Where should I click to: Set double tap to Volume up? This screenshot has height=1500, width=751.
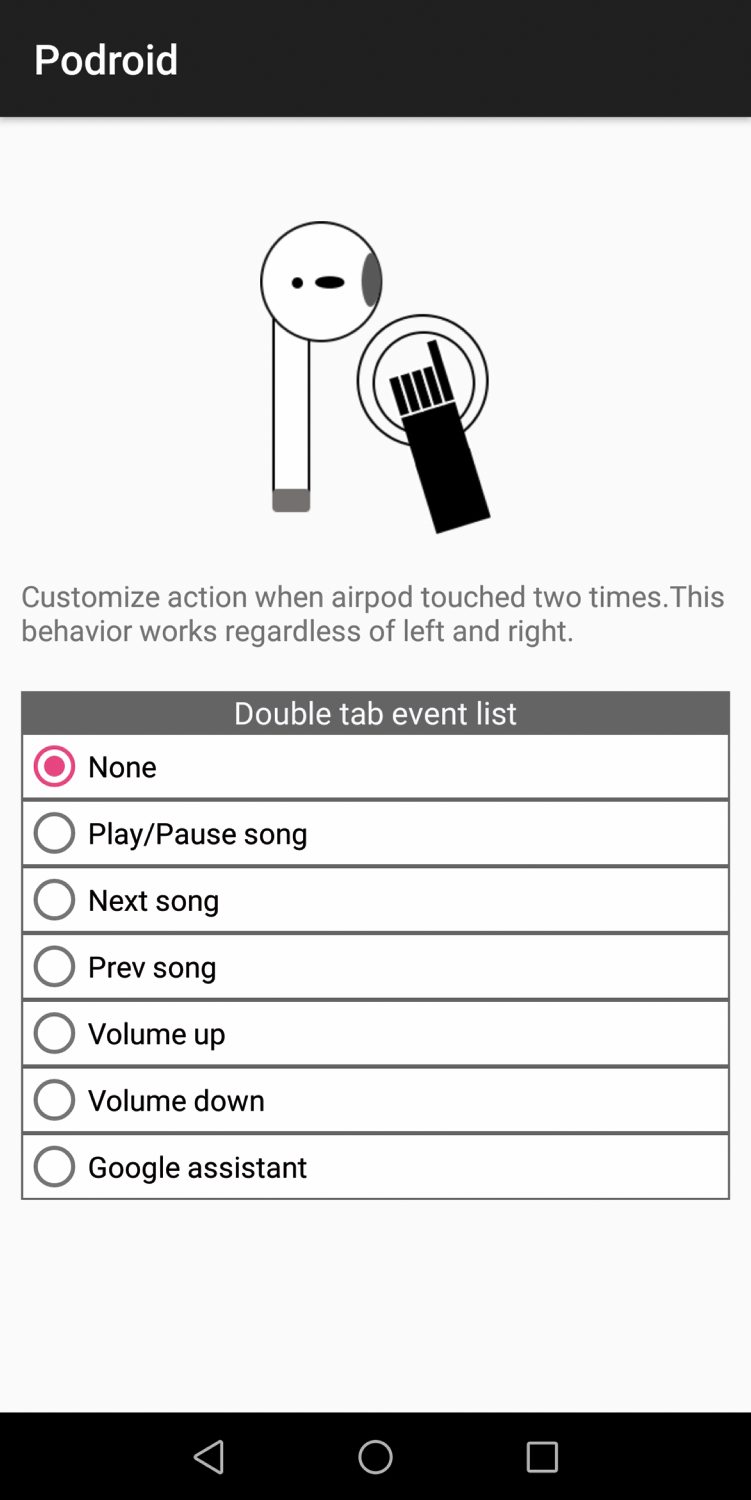click(x=375, y=1033)
